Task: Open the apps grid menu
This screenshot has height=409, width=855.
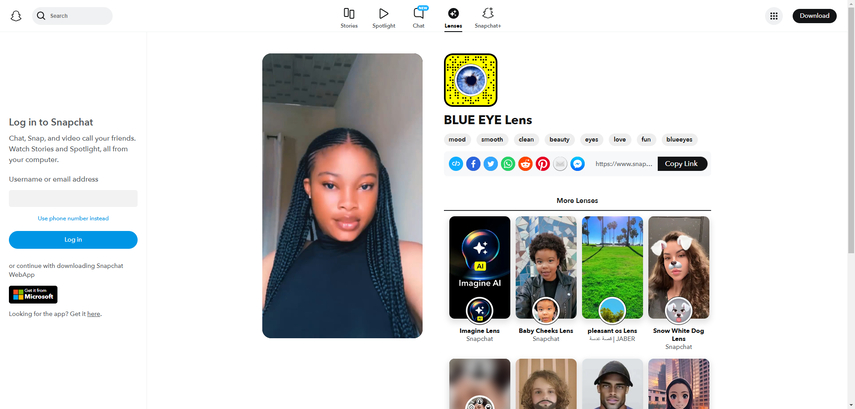Action: [773, 16]
